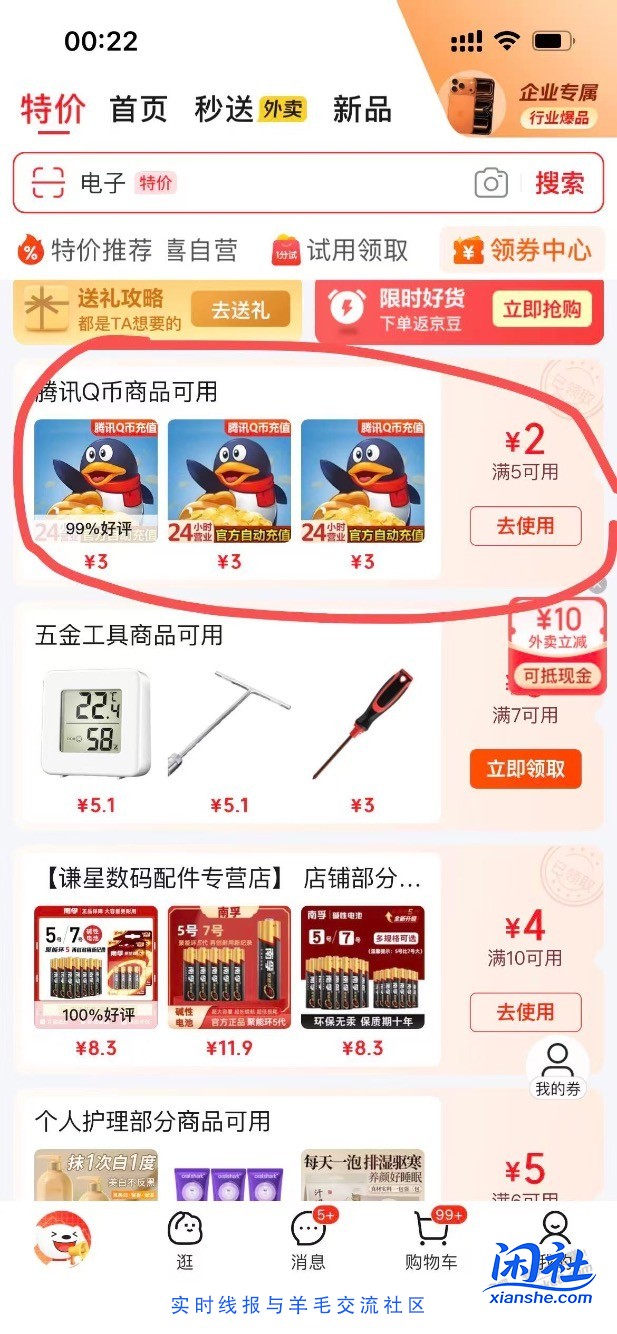This screenshot has width=617, height=1334.
Task: Open the camera image search
Action: click(490, 183)
